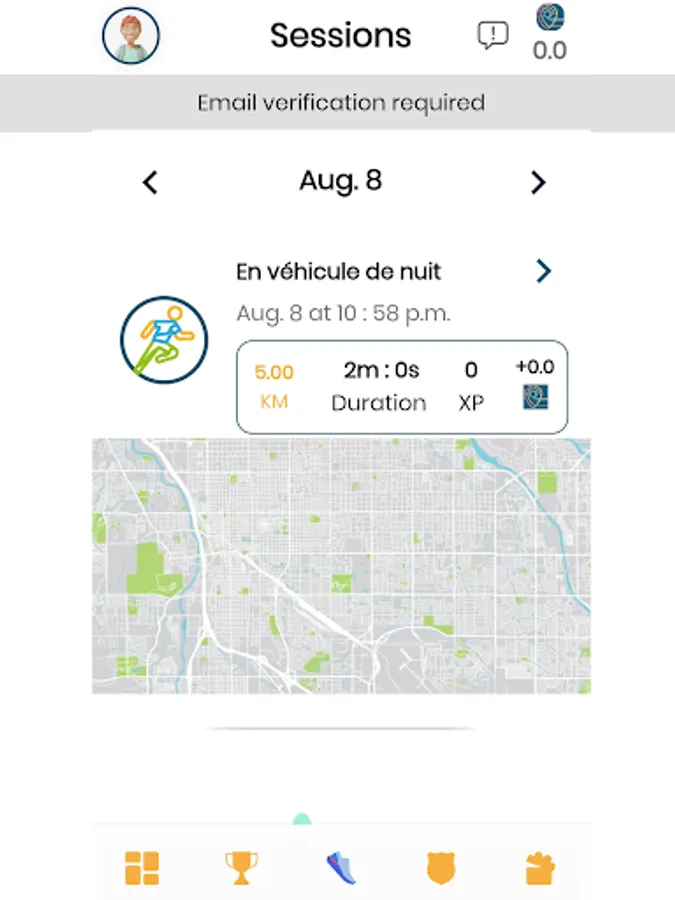Select the running shoe sessions tab
This screenshot has width=675, height=900.
pyautogui.click(x=341, y=867)
